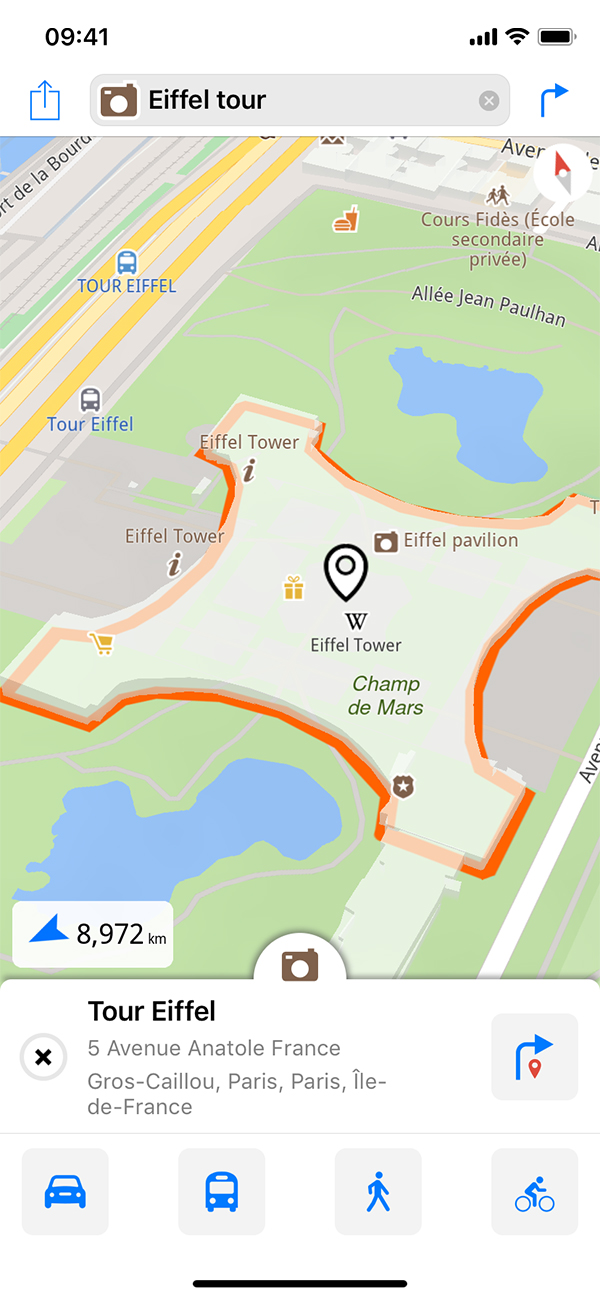Tap the Eiffel Tower Wikipedia marker

click(x=355, y=620)
